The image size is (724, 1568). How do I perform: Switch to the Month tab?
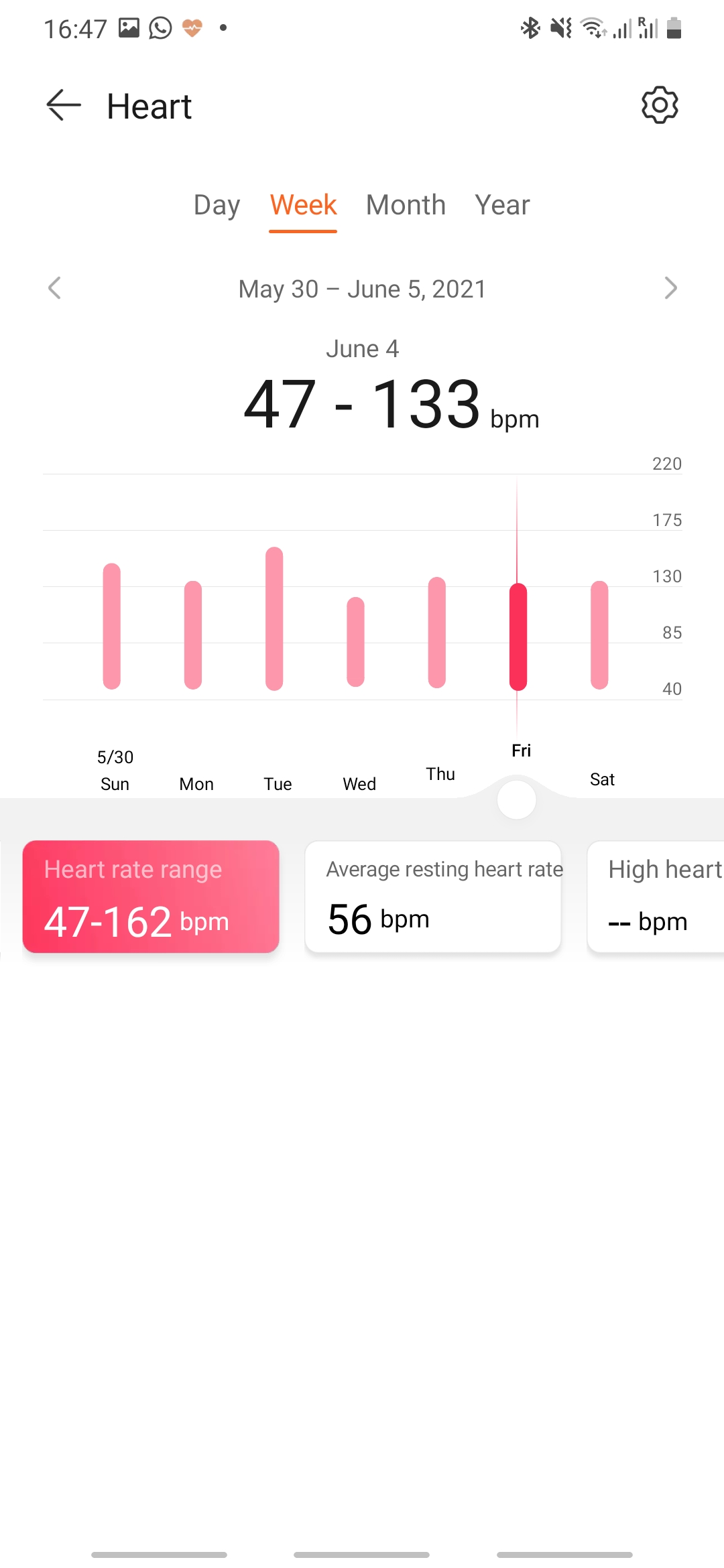click(406, 205)
